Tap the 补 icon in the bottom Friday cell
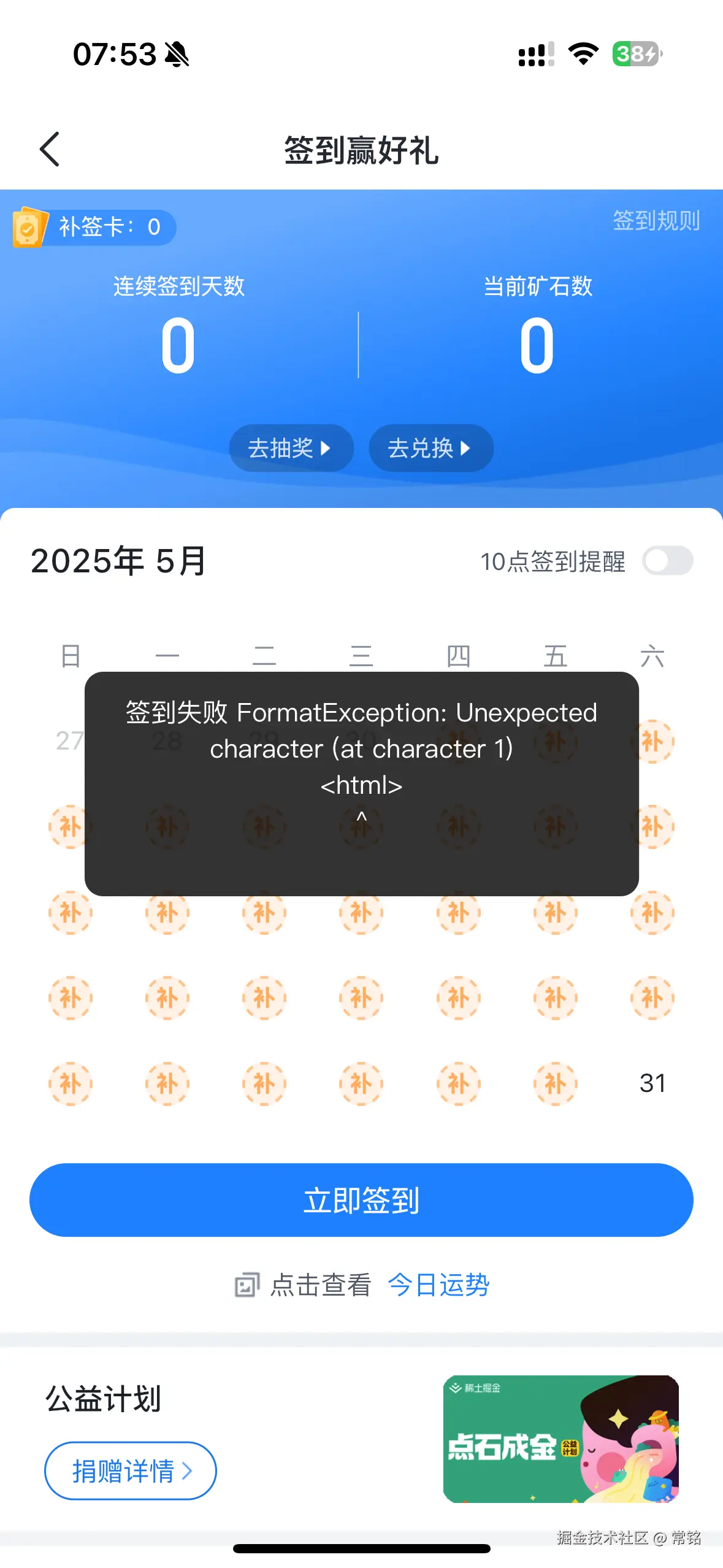The image size is (723, 1568). coord(556,1083)
